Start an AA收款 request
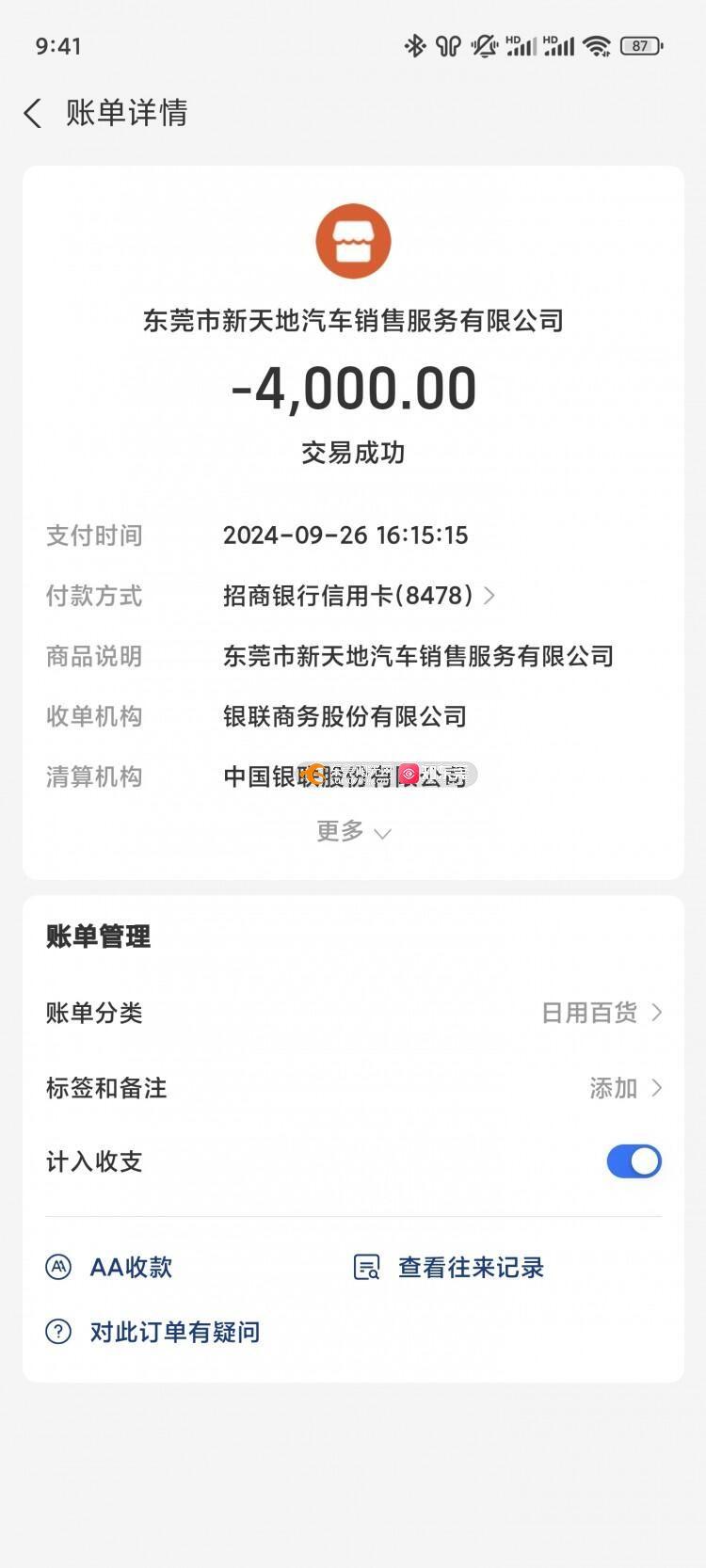 tap(109, 1268)
